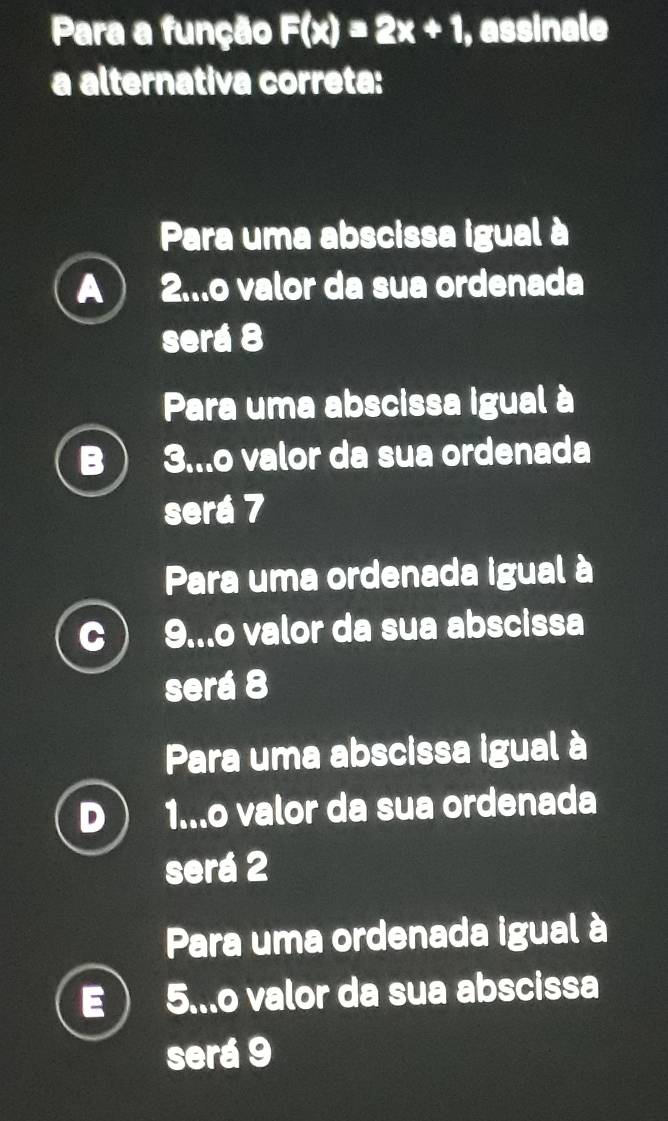Select answer E, abscissa será 9
Viewport: 668px width, 1121px height.
pyautogui.click(x=92, y=996)
